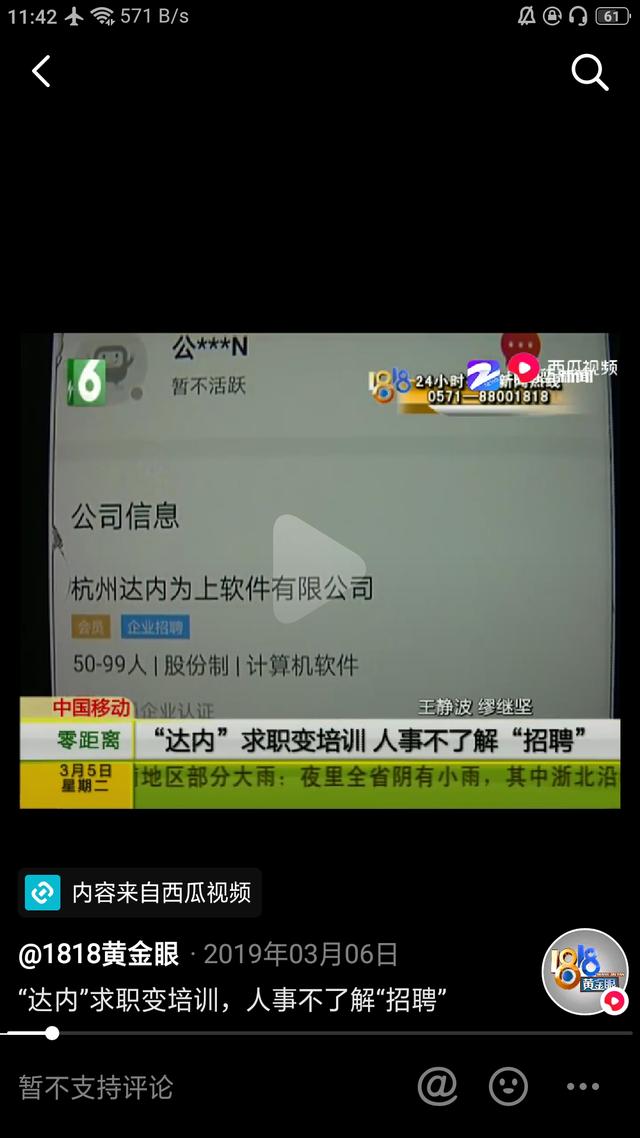
Task: Open @1818黄金眼 author profile
Action: point(99,954)
